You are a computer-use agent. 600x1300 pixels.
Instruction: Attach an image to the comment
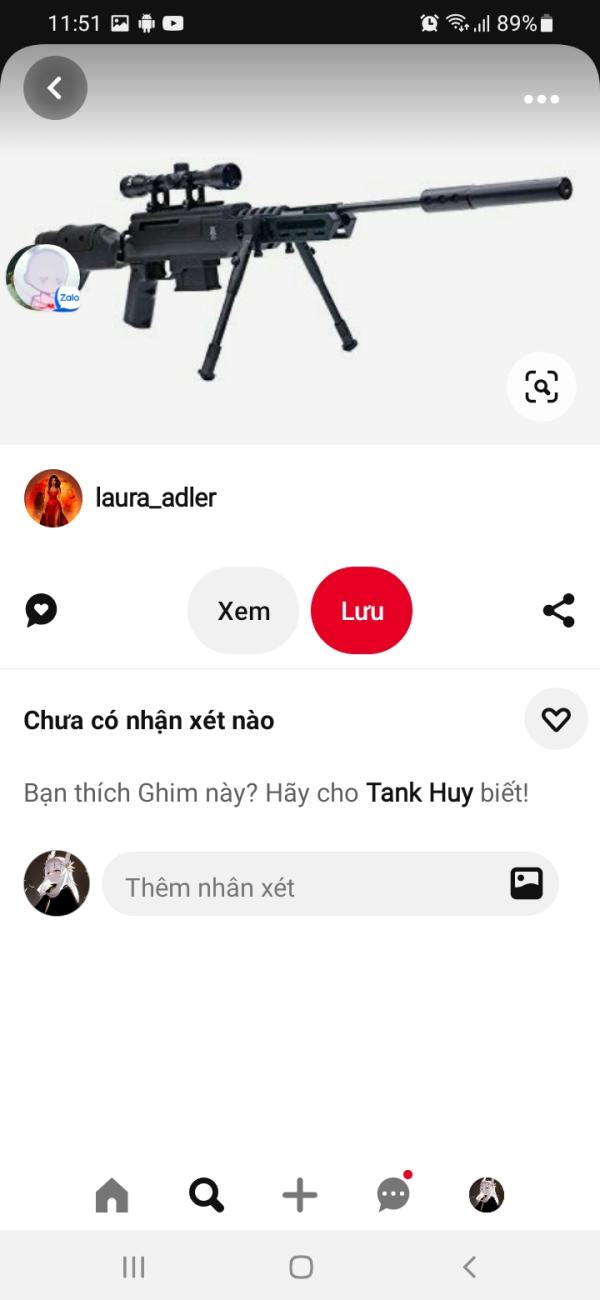tap(527, 883)
